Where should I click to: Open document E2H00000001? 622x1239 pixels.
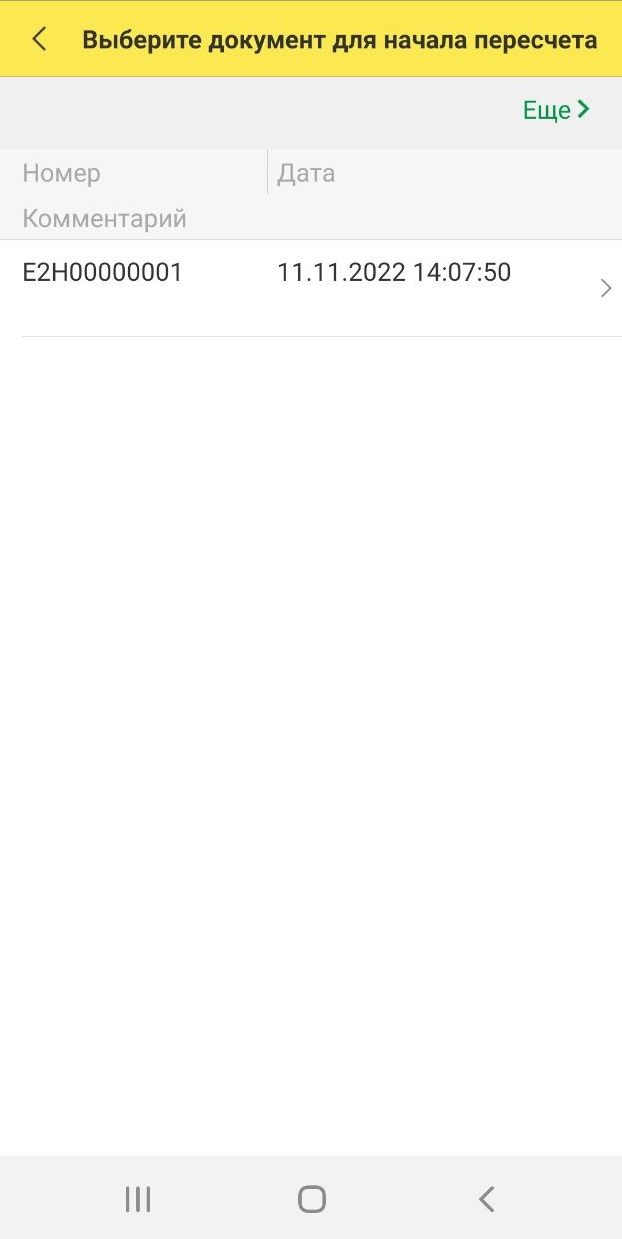(310, 287)
